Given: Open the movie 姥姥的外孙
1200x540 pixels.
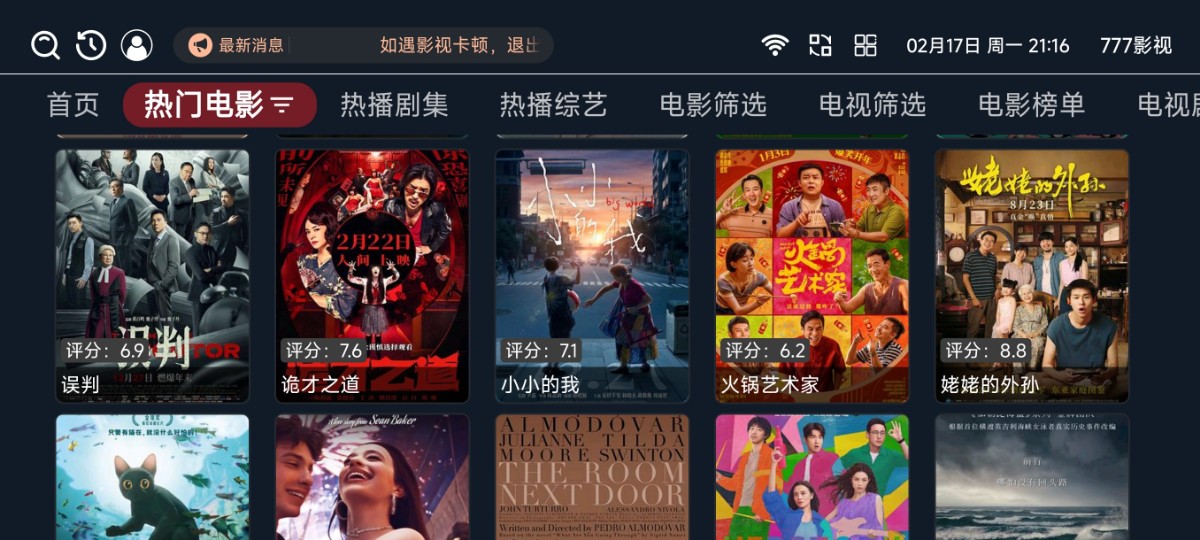Looking at the screenshot, I should tap(1032, 276).
